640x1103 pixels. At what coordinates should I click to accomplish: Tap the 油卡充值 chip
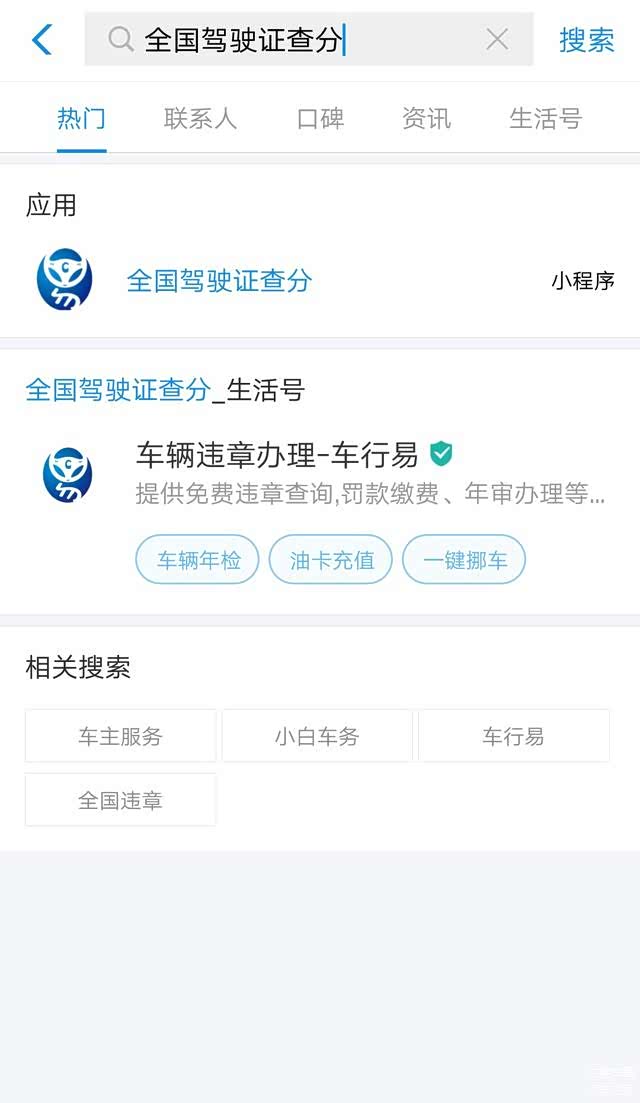point(331,560)
